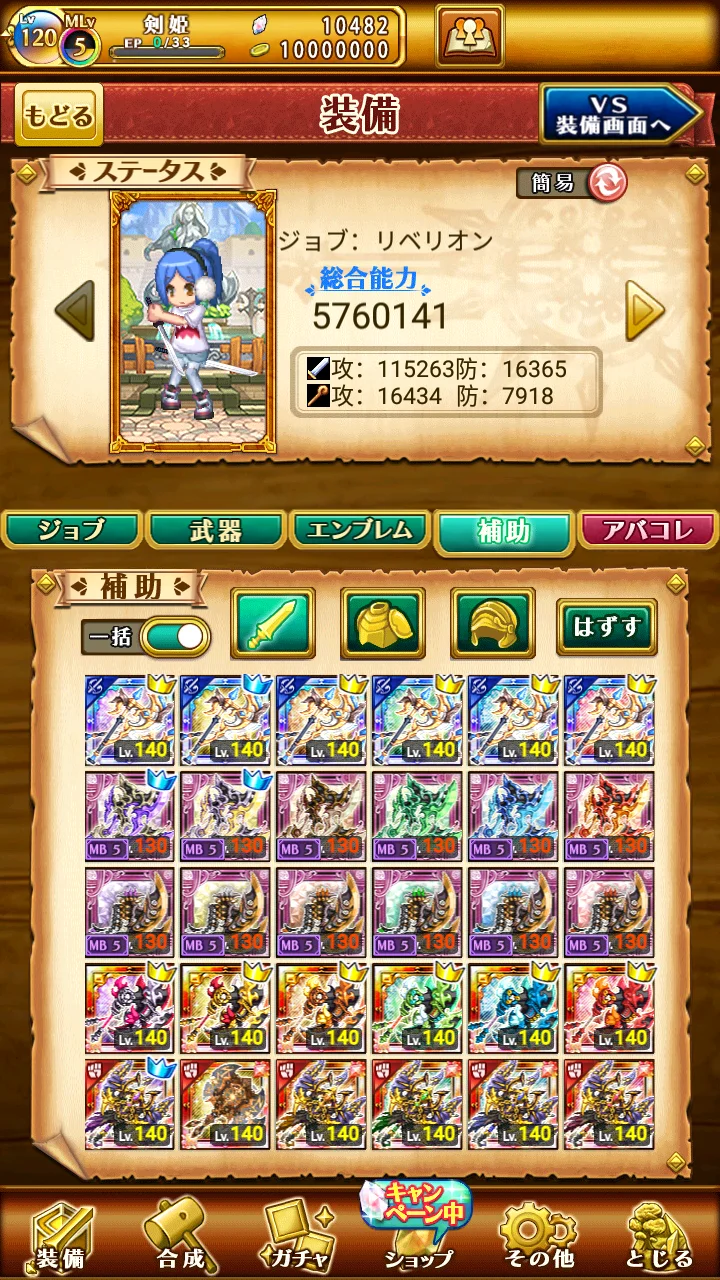This screenshot has height=1280, width=720.
Task: Switch to the ジョブ tab
Action: coord(72,531)
